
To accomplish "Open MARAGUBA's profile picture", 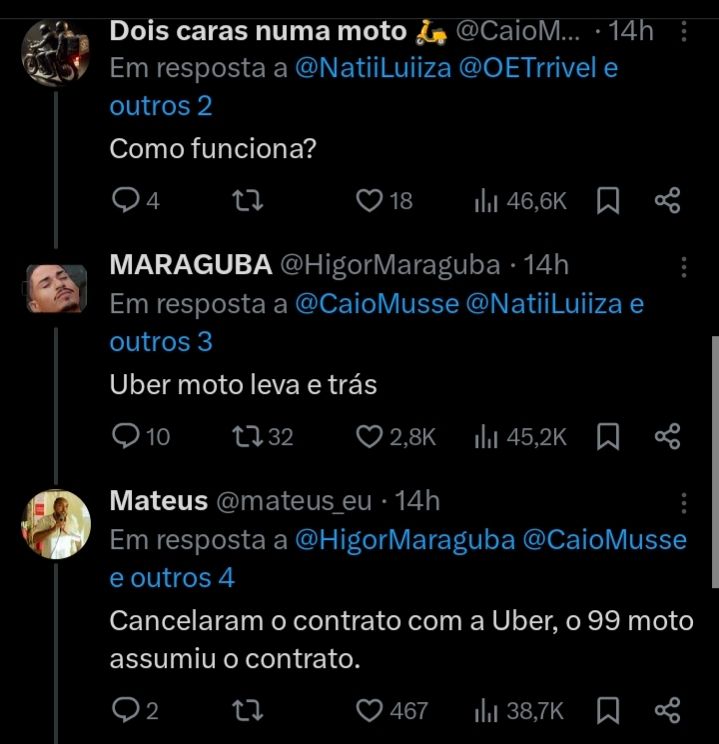I will pos(56,288).
